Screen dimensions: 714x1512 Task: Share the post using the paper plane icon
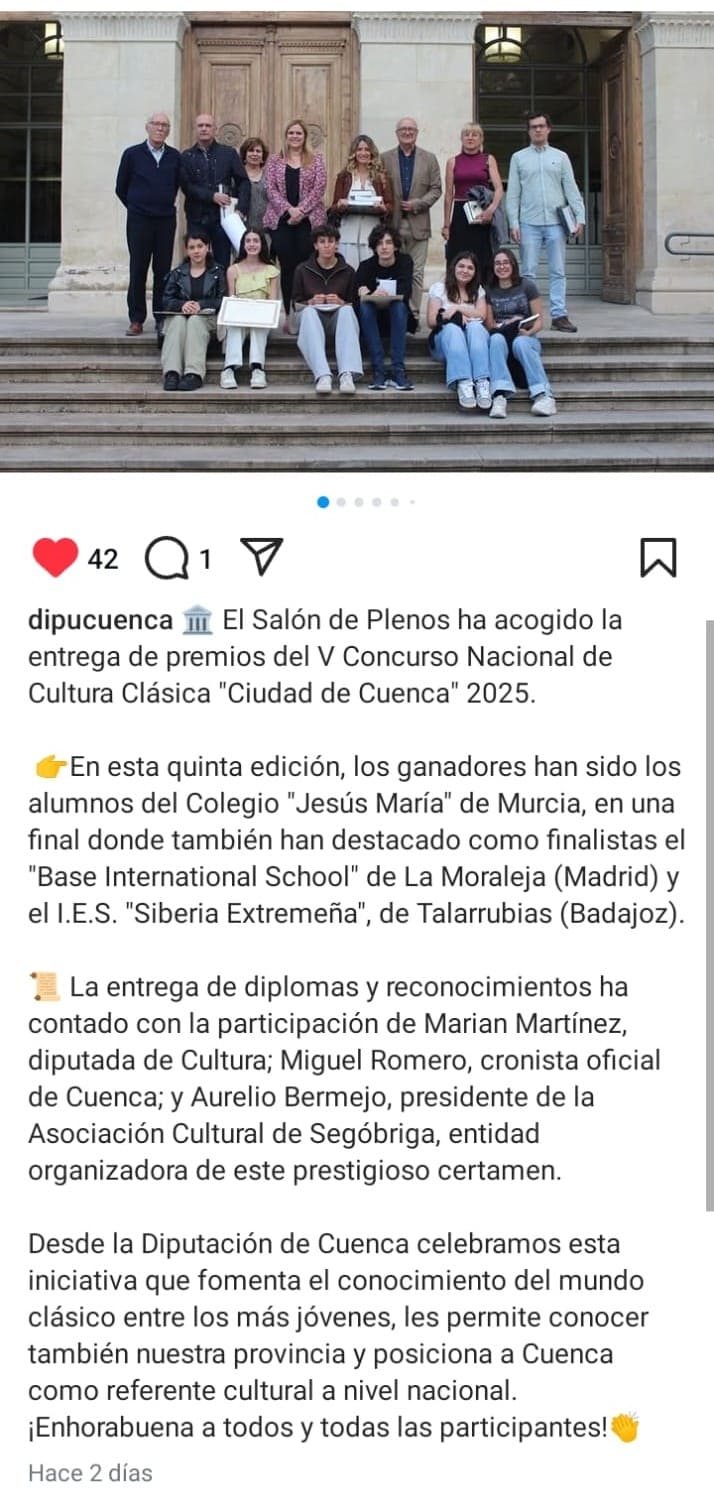tap(262, 557)
